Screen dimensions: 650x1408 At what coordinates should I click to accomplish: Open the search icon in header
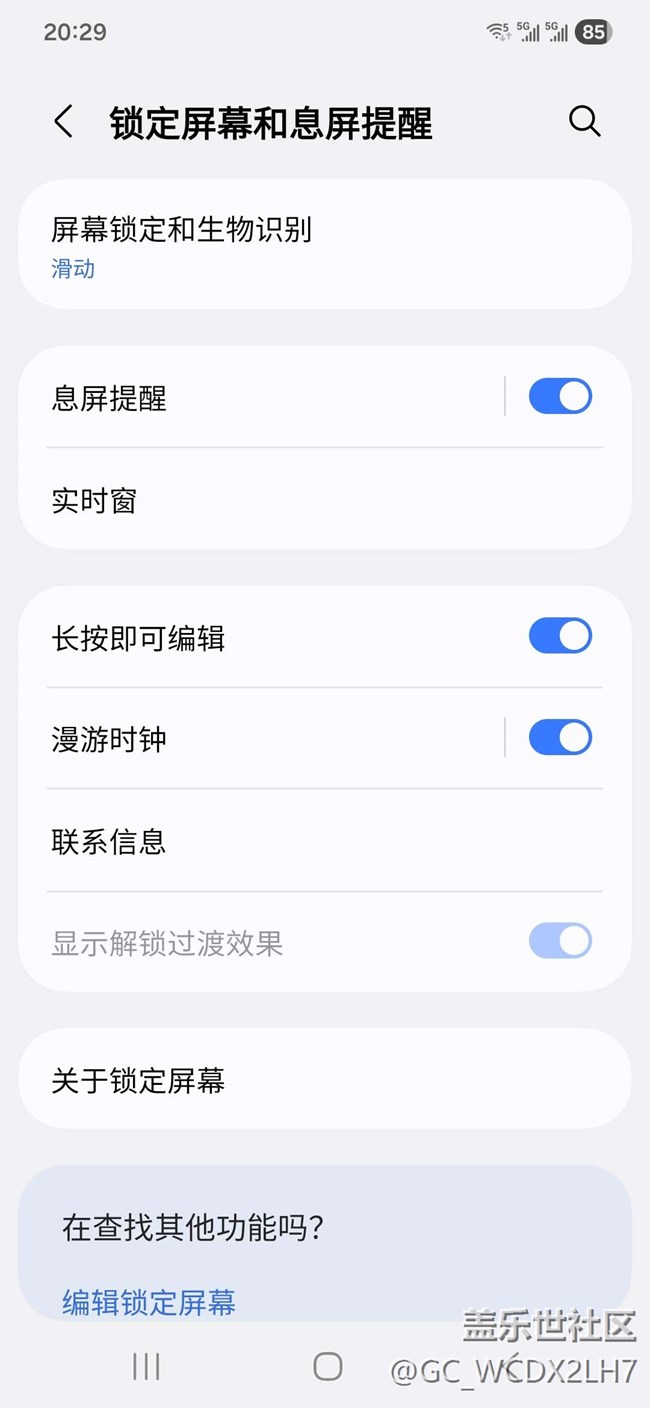click(584, 121)
